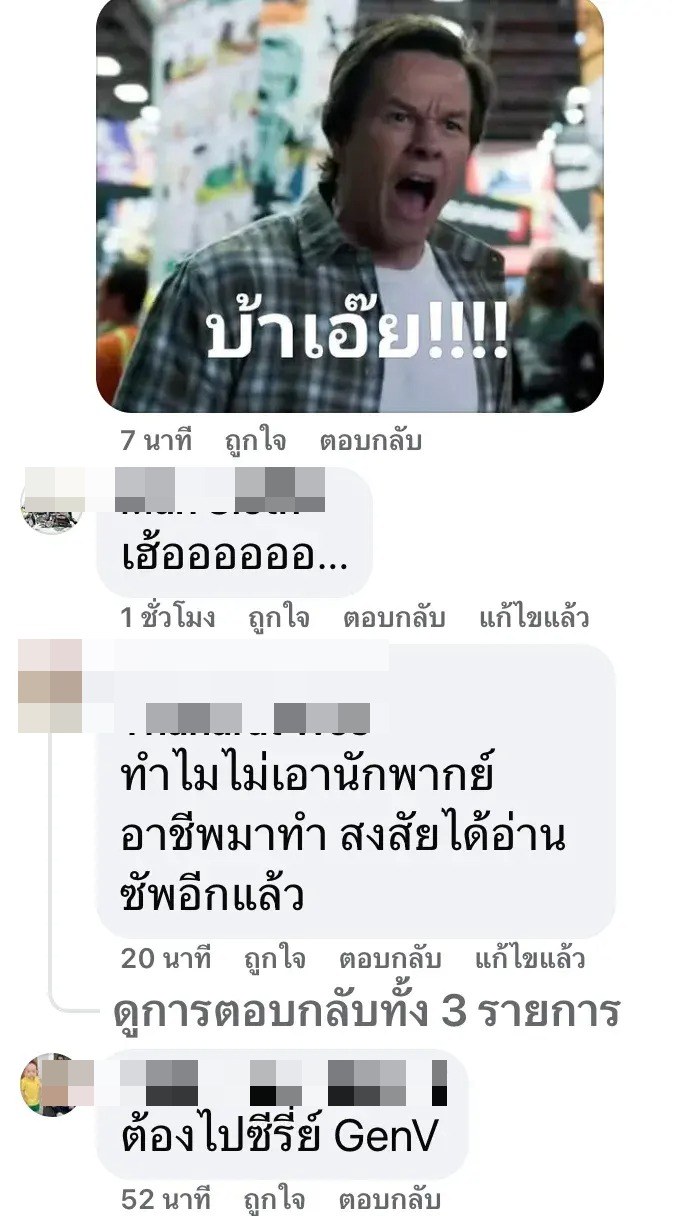View edit history of เฮ้ออออออ comment
The image size is (696, 1216).
coord(533,618)
